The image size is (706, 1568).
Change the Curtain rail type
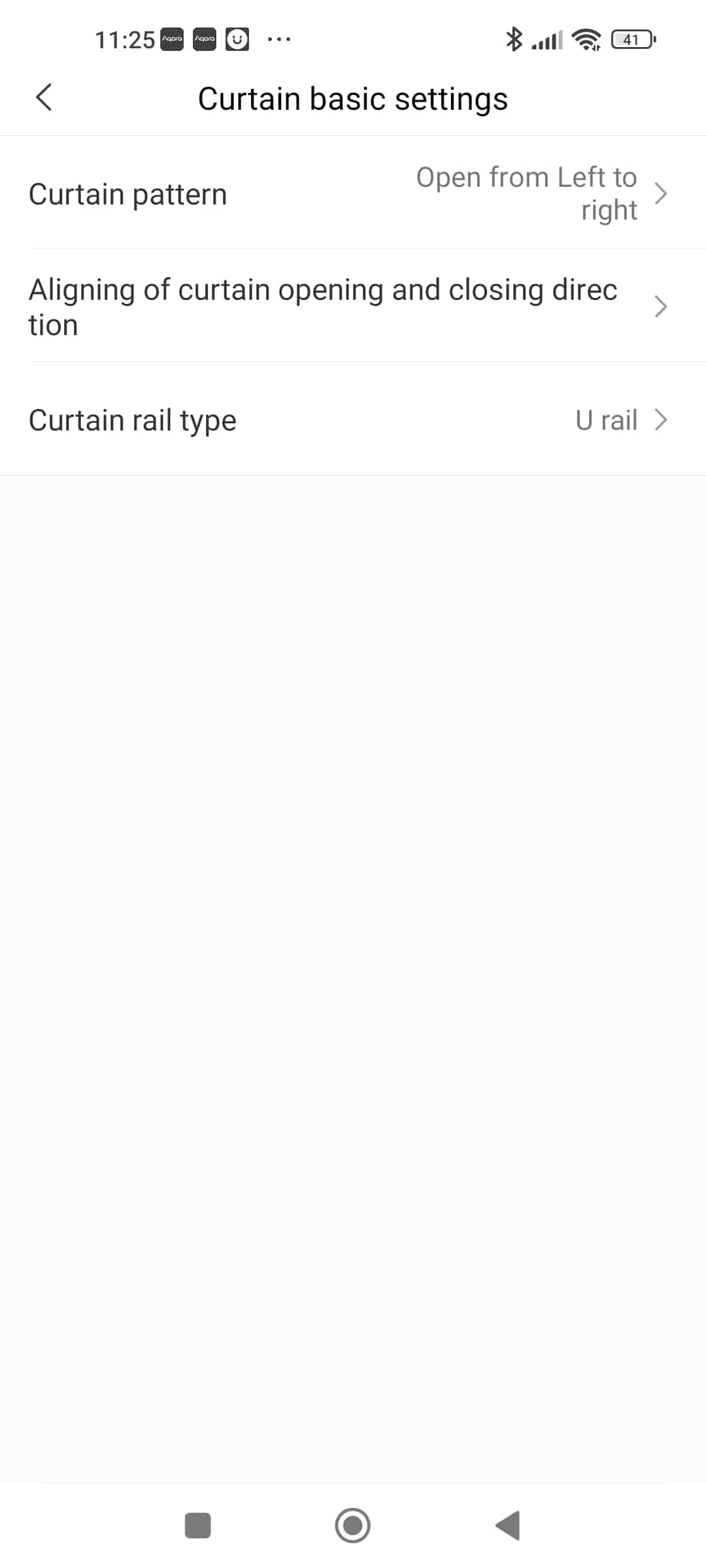coord(353,419)
